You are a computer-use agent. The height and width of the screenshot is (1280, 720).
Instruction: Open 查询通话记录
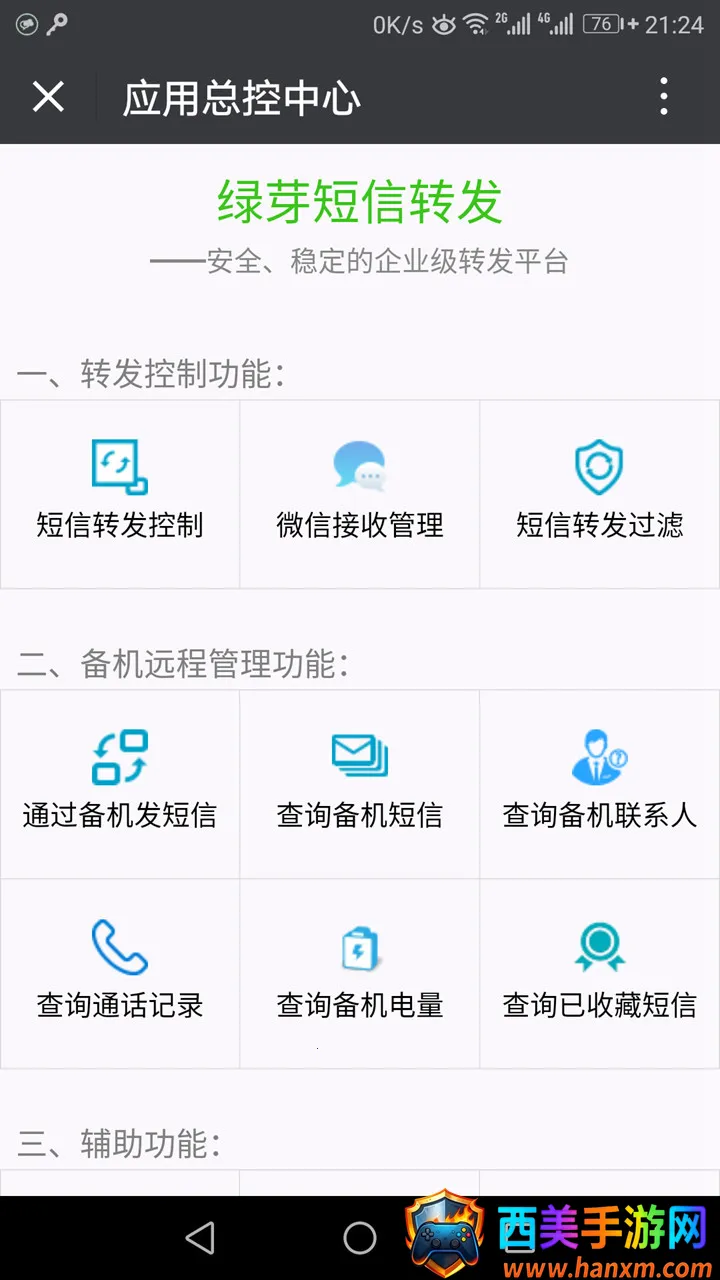point(120,973)
